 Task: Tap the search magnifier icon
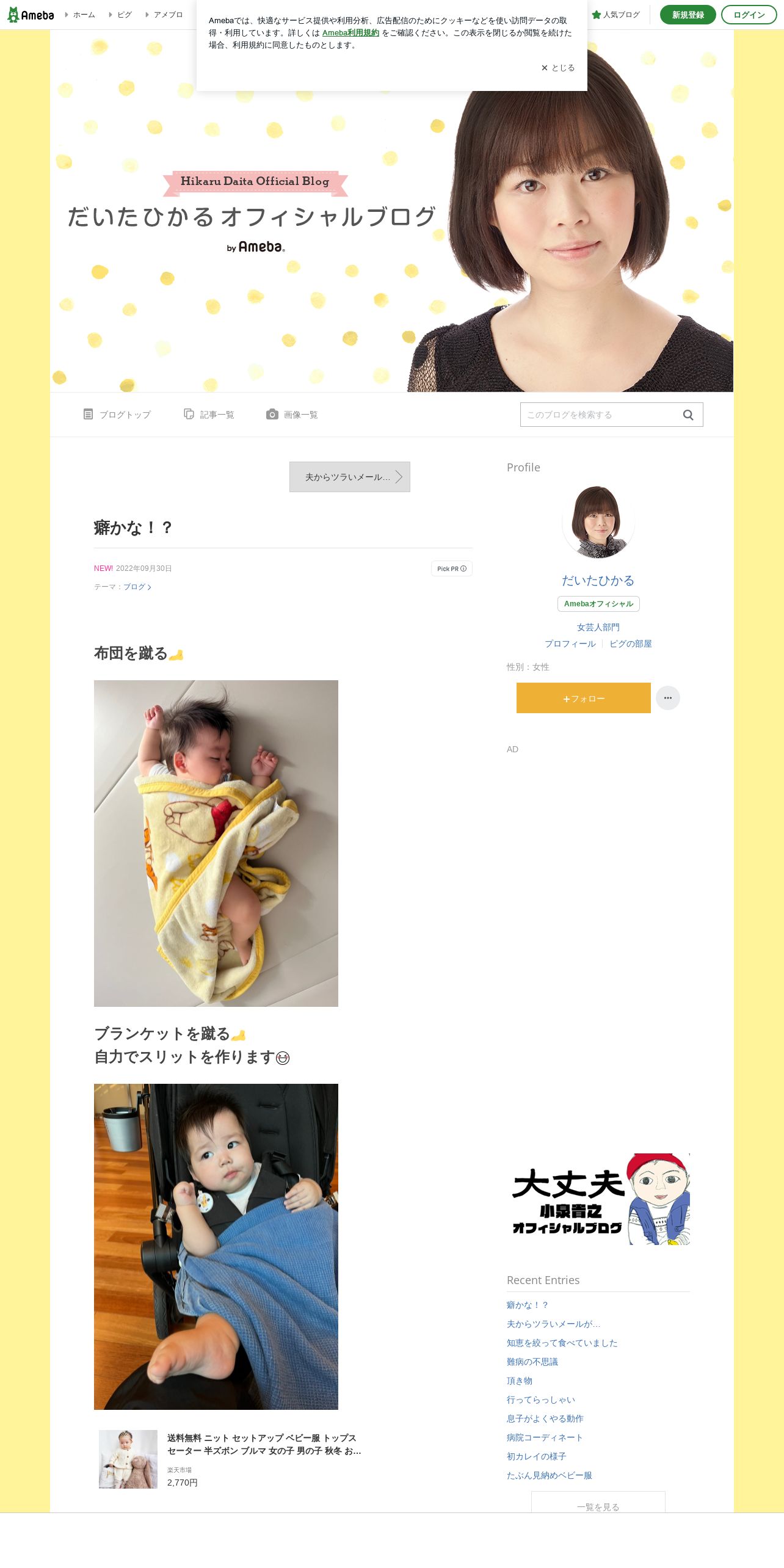(x=688, y=415)
